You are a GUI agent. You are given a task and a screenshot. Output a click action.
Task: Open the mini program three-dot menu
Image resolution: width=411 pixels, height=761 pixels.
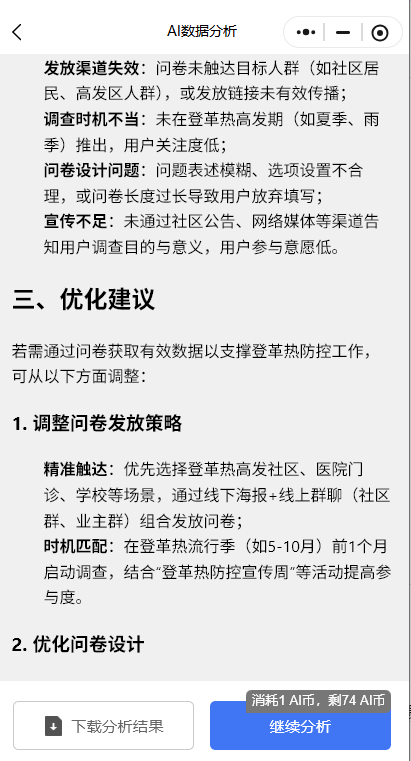(x=306, y=33)
